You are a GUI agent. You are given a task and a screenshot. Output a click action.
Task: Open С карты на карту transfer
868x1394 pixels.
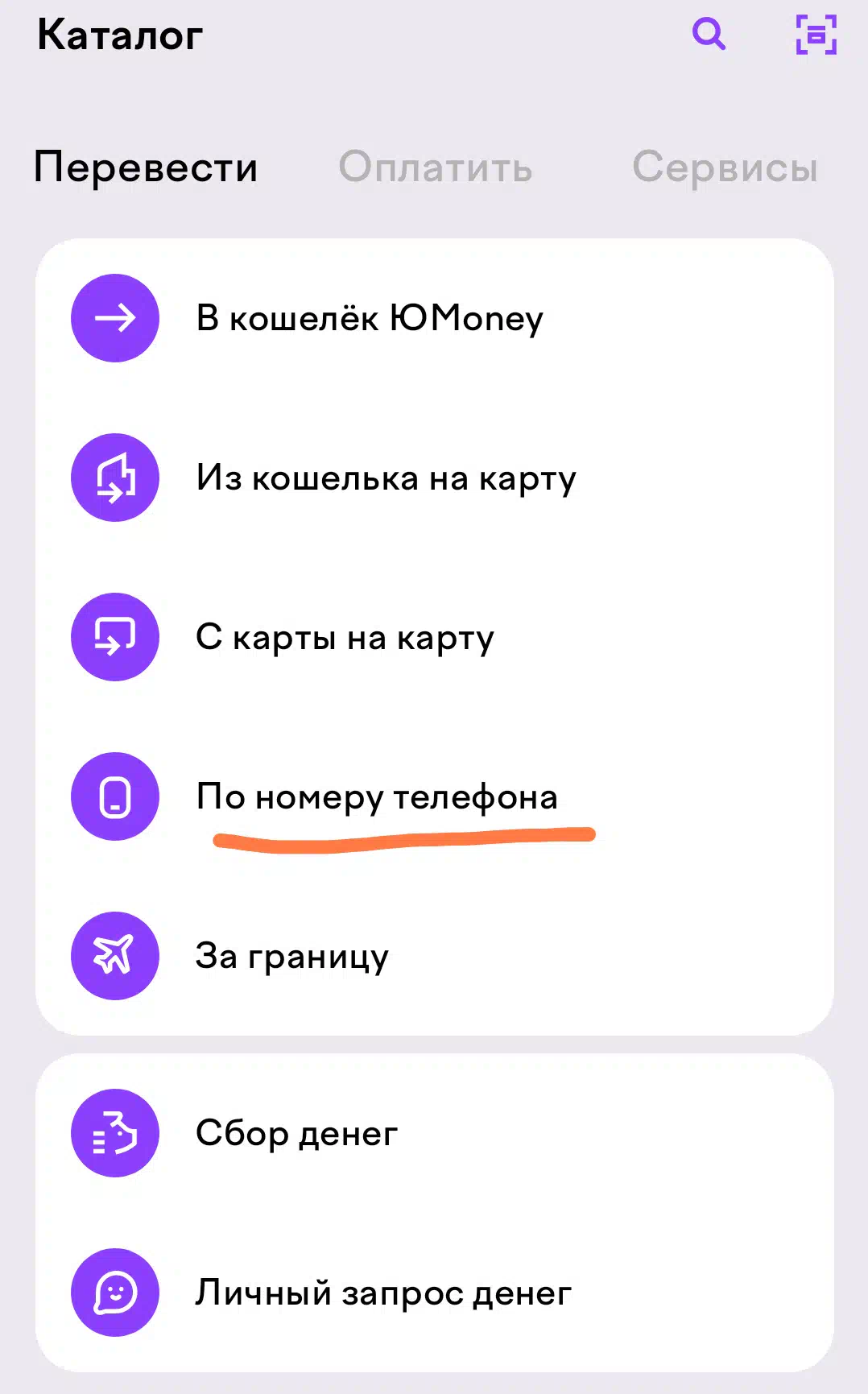345,637
